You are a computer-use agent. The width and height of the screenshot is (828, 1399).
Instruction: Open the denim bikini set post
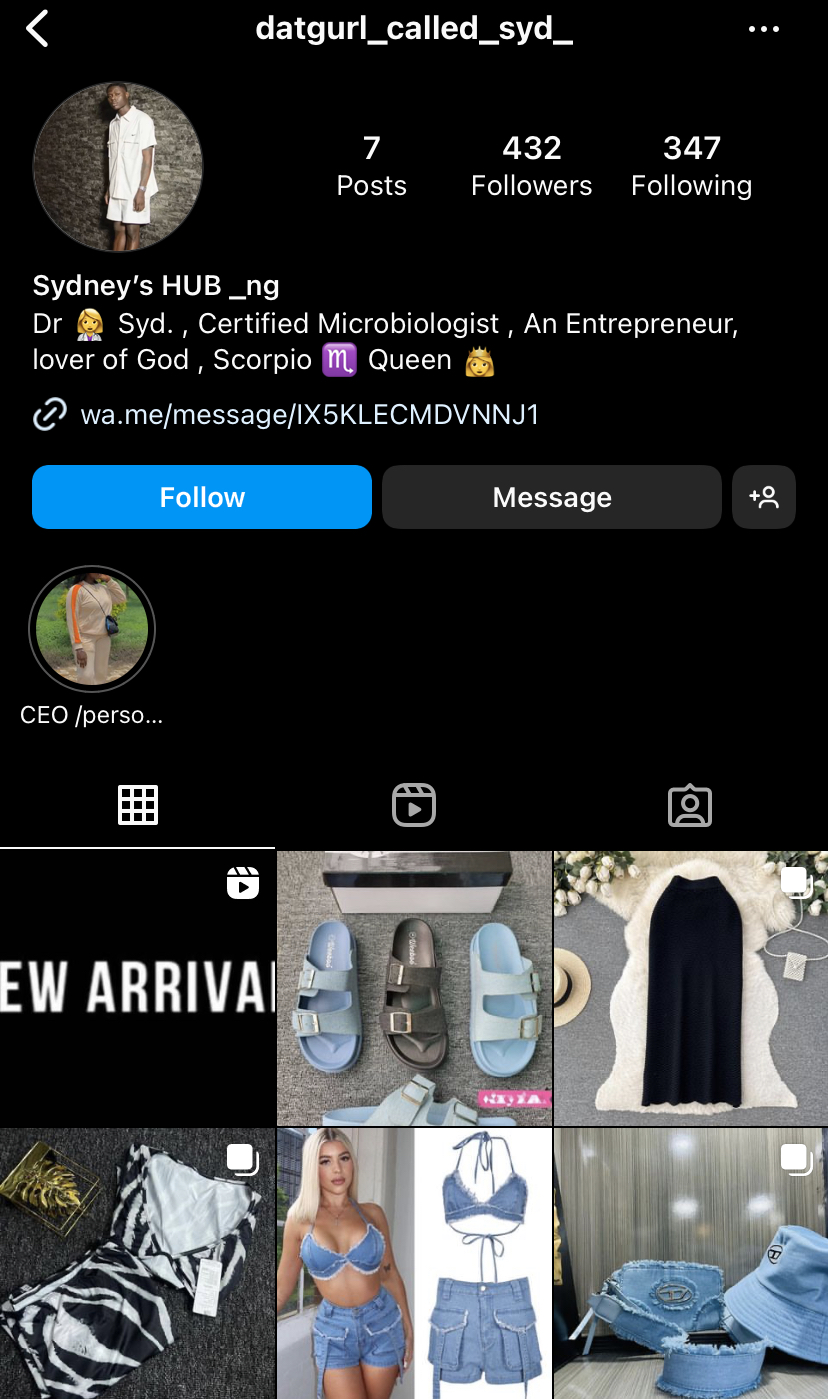click(414, 1264)
